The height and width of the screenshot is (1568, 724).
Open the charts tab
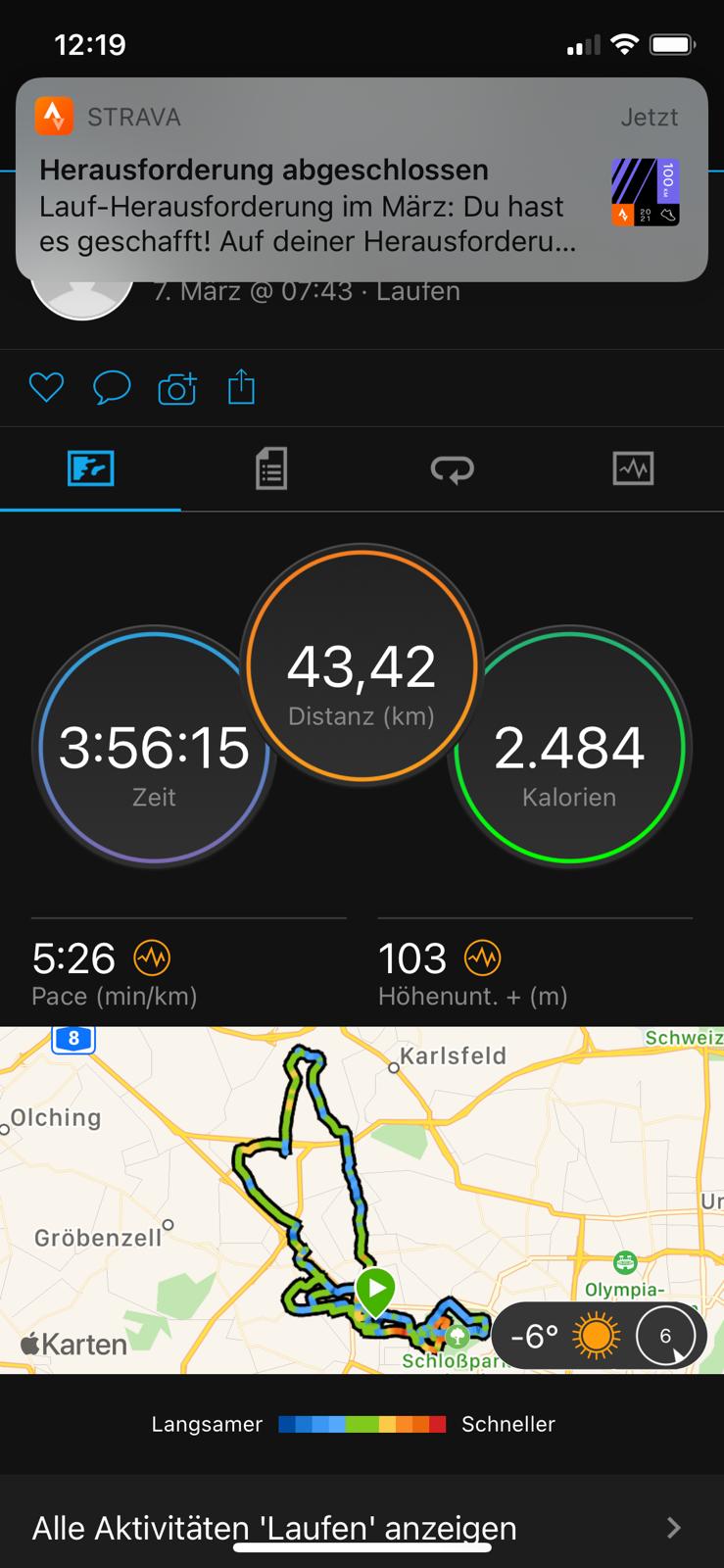click(633, 468)
